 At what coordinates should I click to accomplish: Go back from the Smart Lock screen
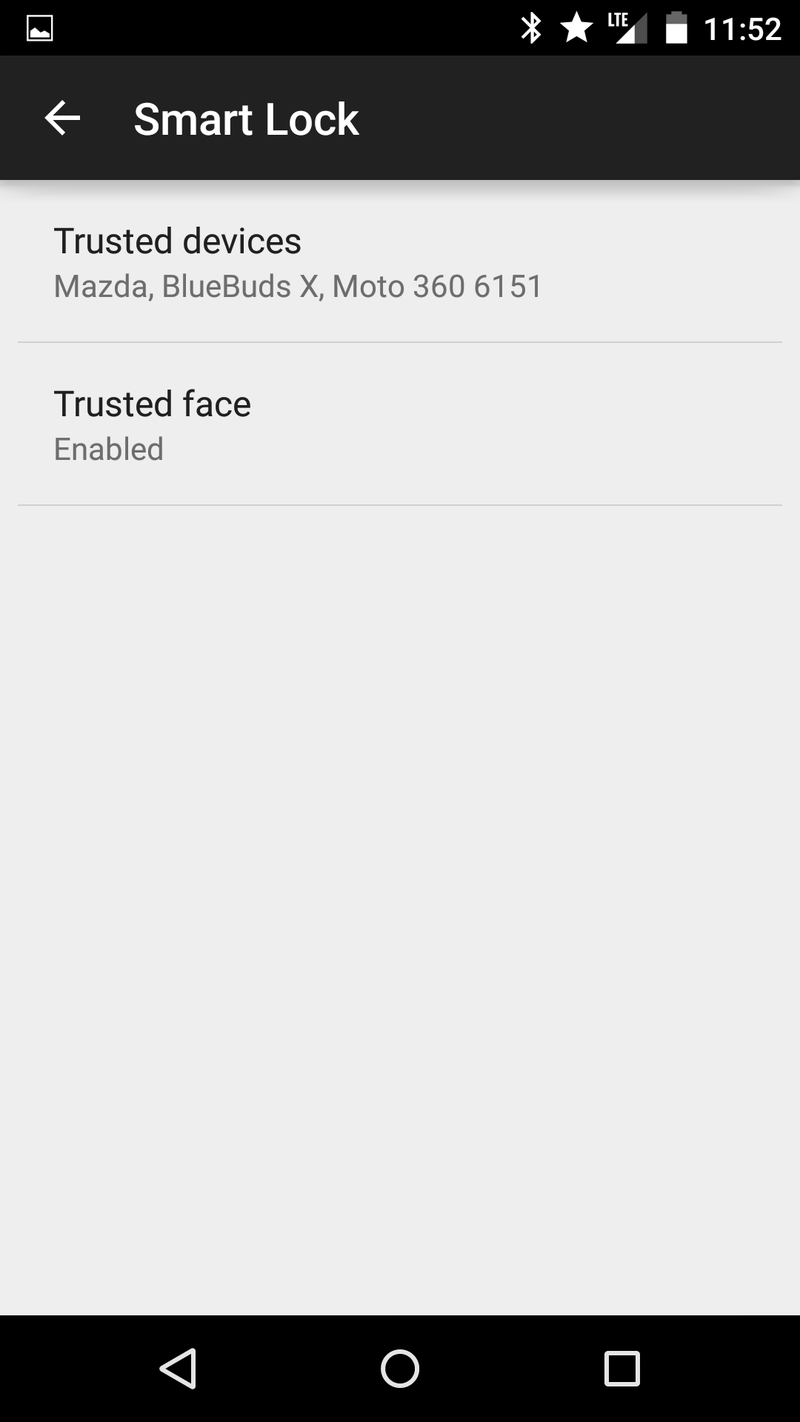pyautogui.click(x=62, y=118)
